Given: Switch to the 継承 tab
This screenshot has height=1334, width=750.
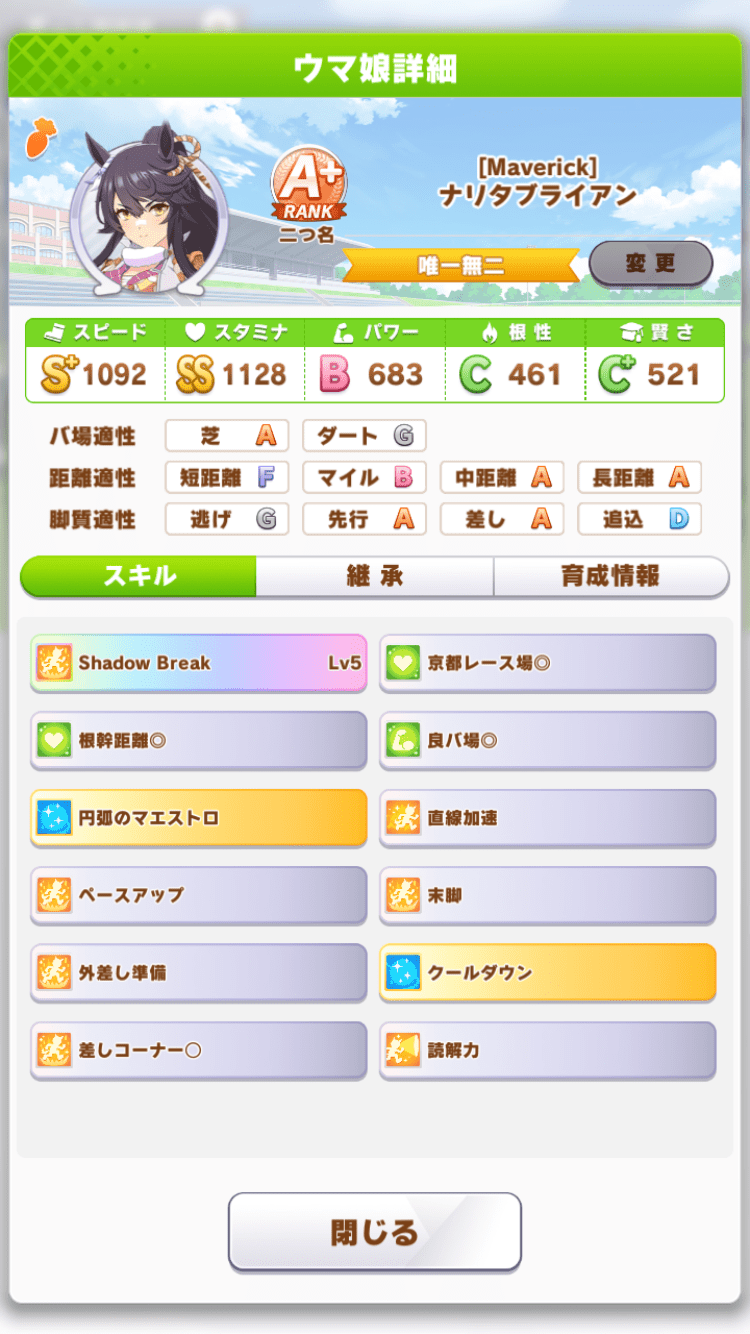Looking at the screenshot, I should pyautogui.click(x=374, y=577).
